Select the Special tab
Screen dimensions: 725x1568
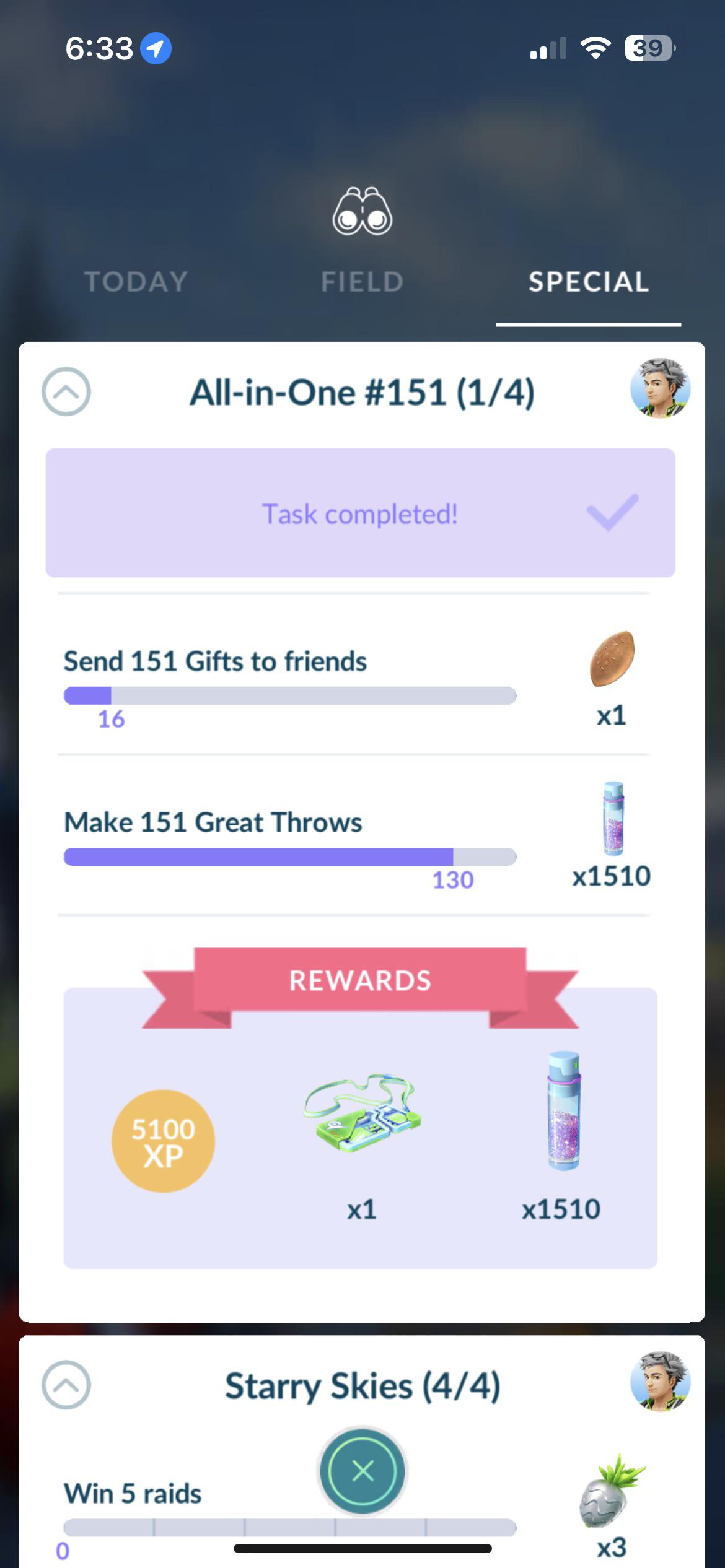point(588,282)
